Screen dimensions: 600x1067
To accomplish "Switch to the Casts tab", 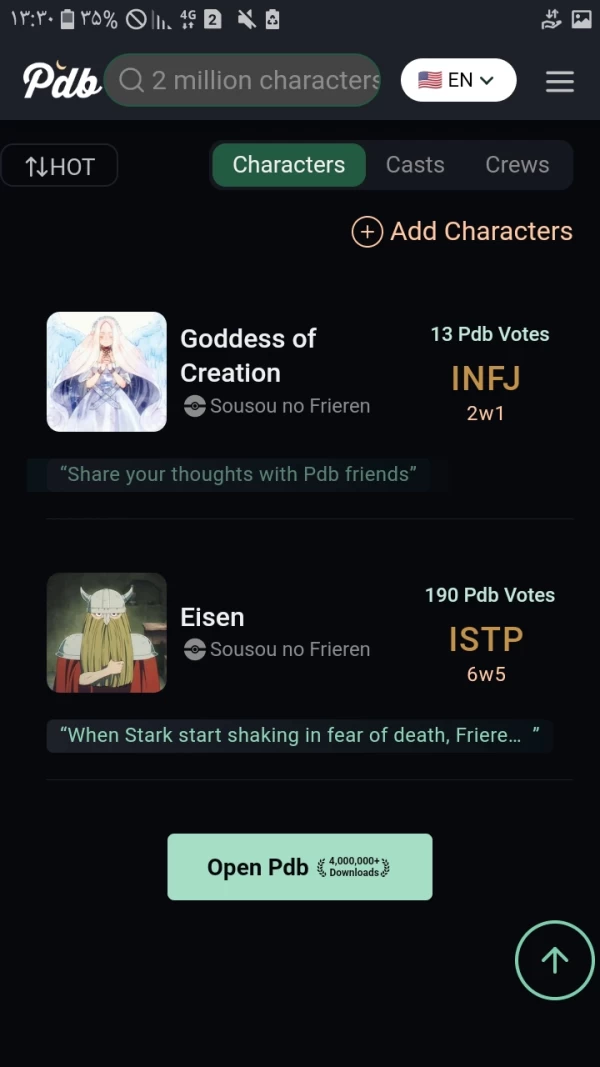I will pyautogui.click(x=414, y=165).
